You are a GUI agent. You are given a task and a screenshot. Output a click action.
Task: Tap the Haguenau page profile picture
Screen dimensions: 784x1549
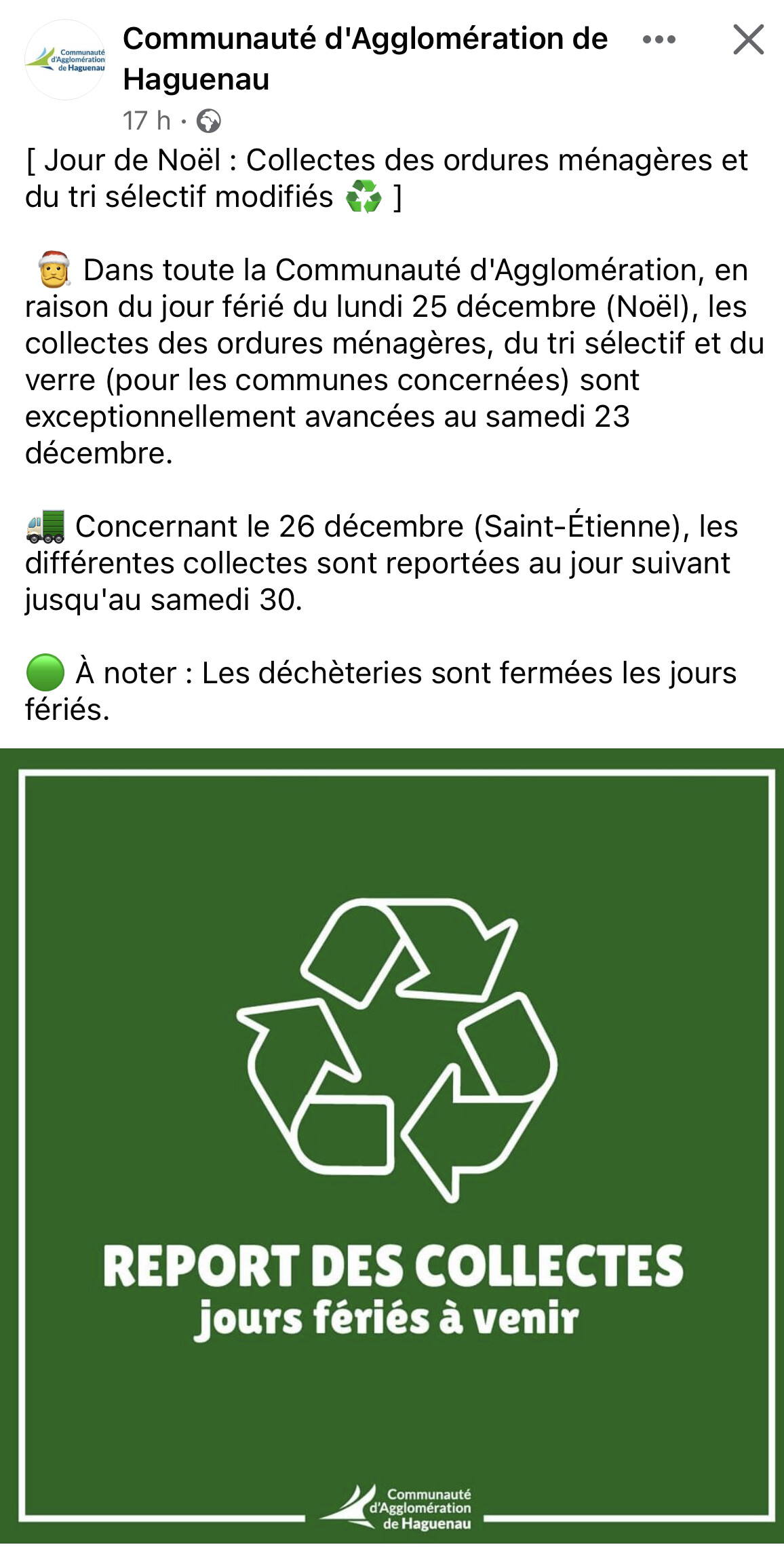coord(66,60)
